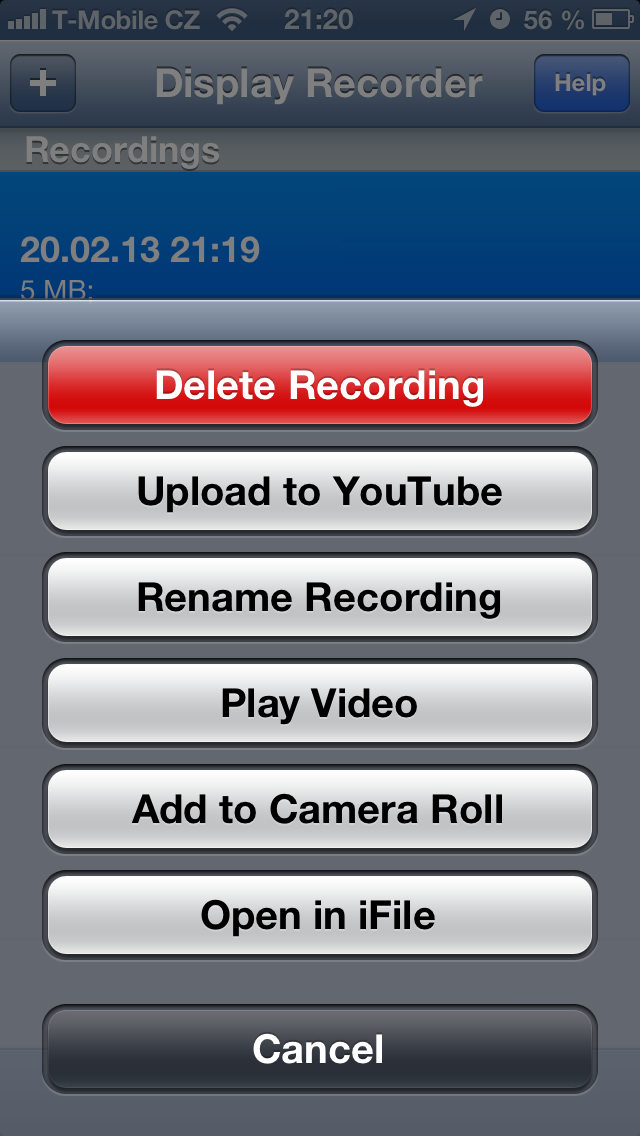This screenshot has width=640, height=1136.
Task: Delete the selected recording
Action: [x=320, y=385]
